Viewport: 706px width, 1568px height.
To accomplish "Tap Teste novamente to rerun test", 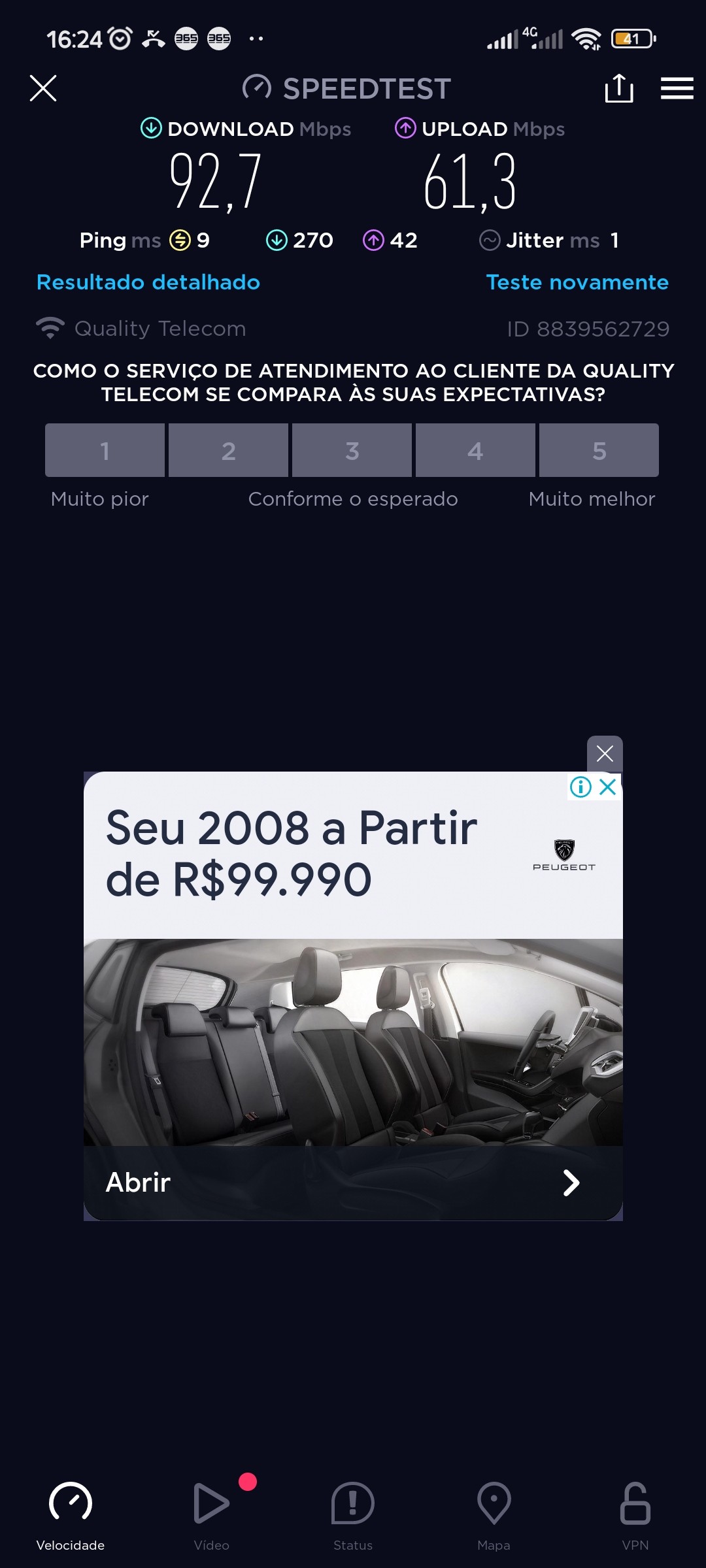I will pos(577,282).
